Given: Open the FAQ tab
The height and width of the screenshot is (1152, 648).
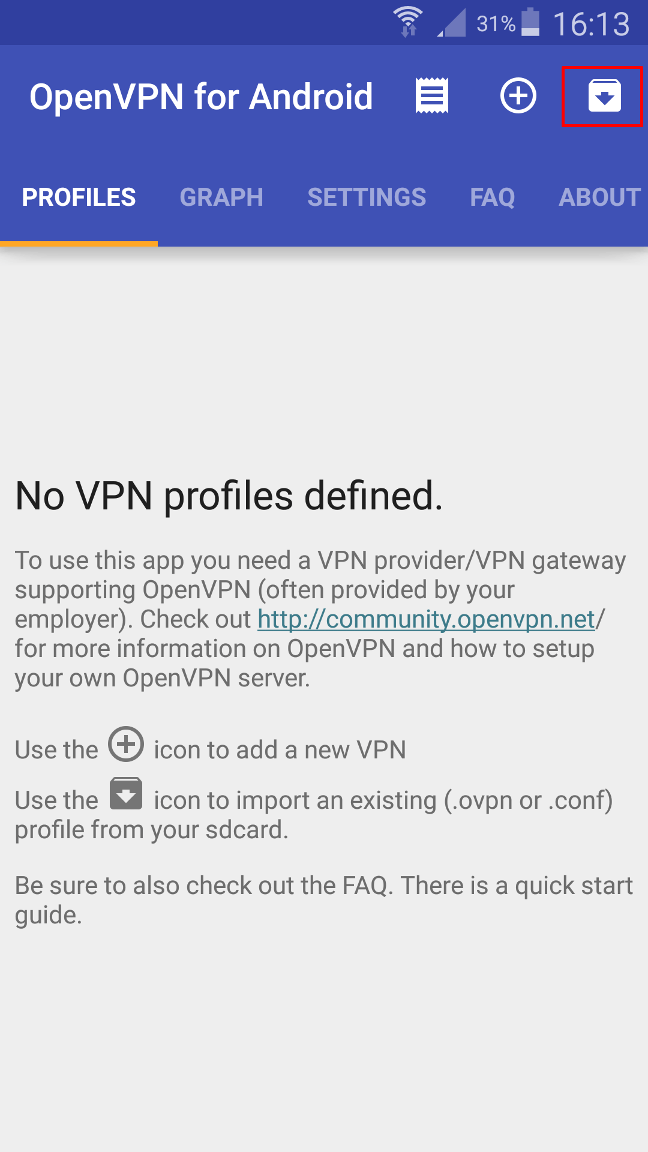Looking at the screenshot, I should tap(492, 197).
